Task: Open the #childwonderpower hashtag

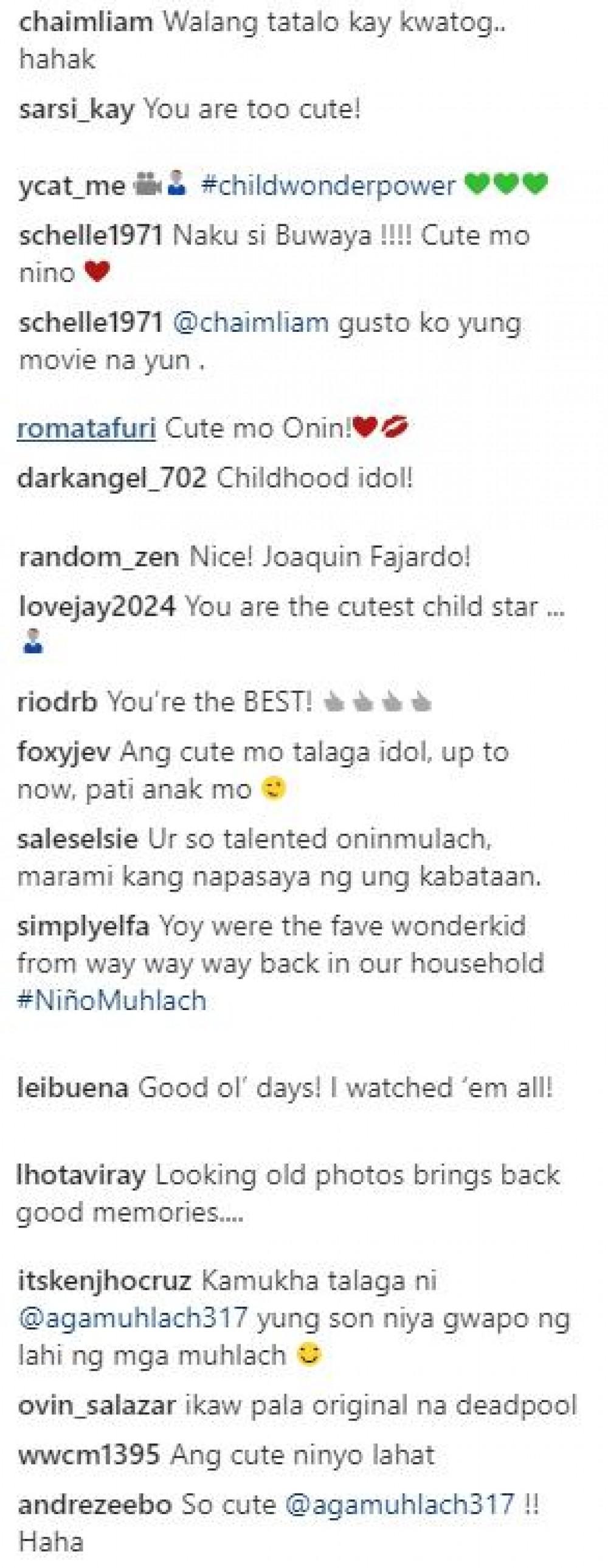Action: 328,185
